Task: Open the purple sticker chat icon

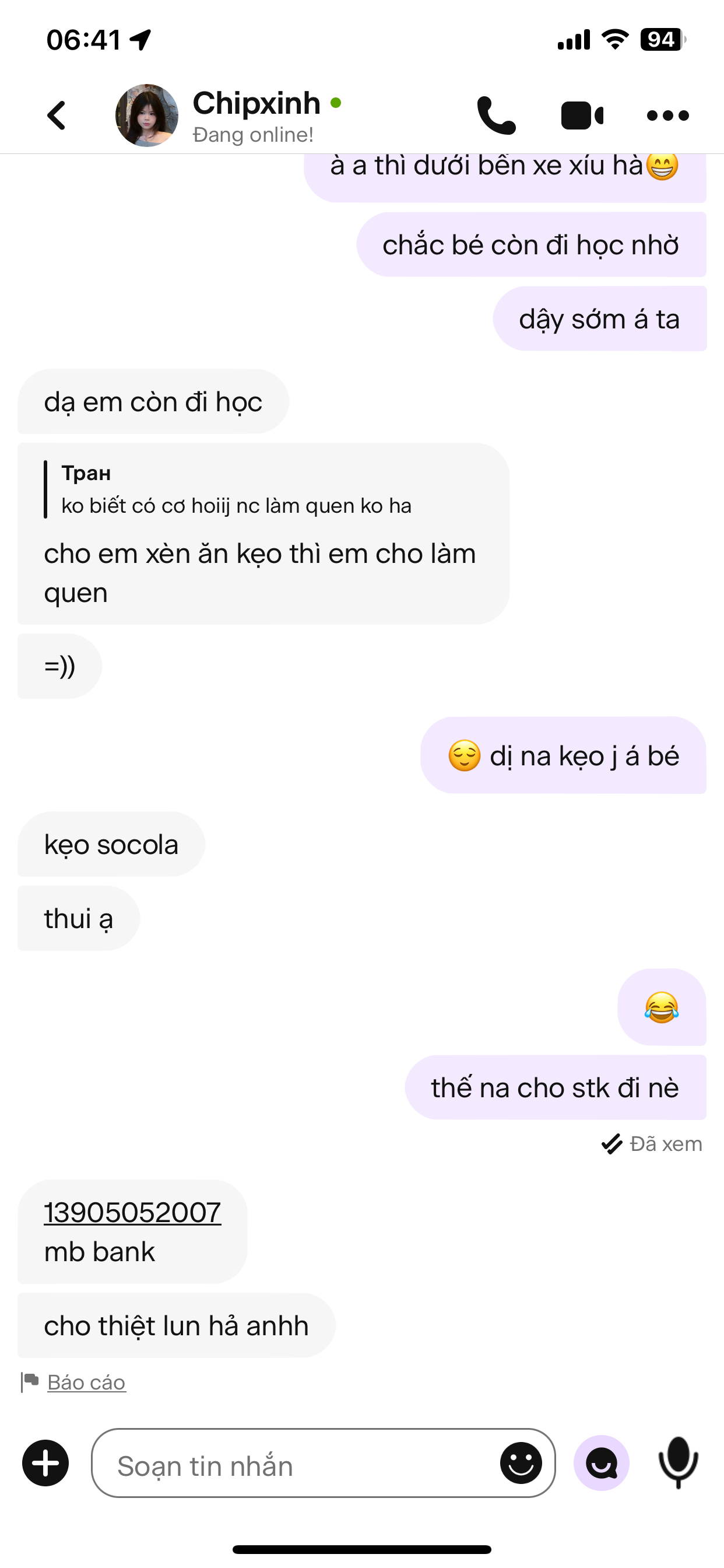Action: click(x=601, y=1462)
